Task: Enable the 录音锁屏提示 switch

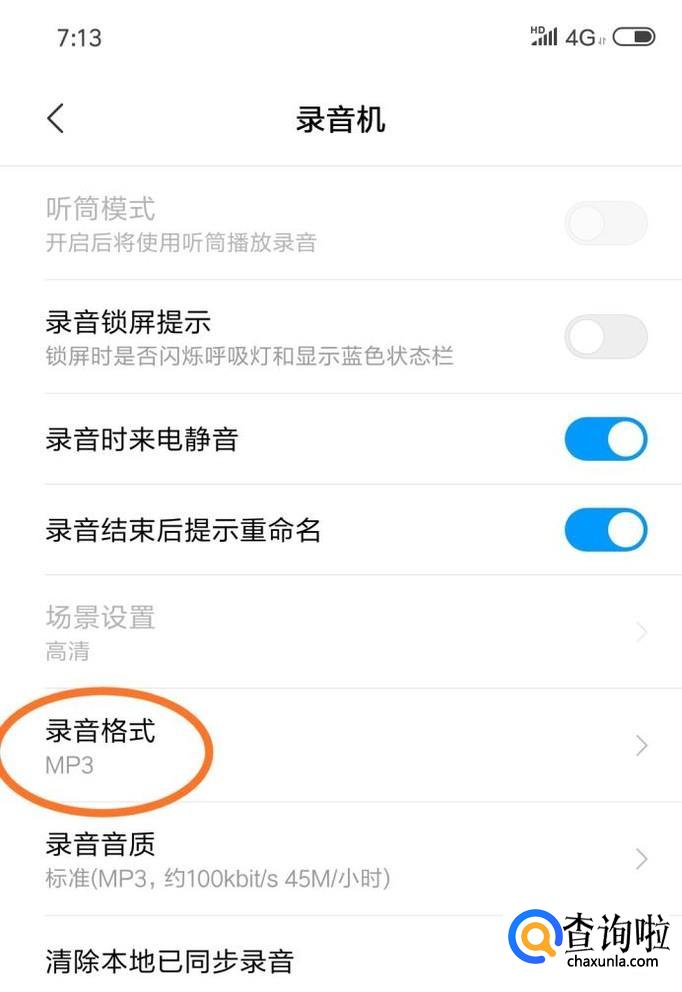Action: pyautogui.click(x=606, y=337)
